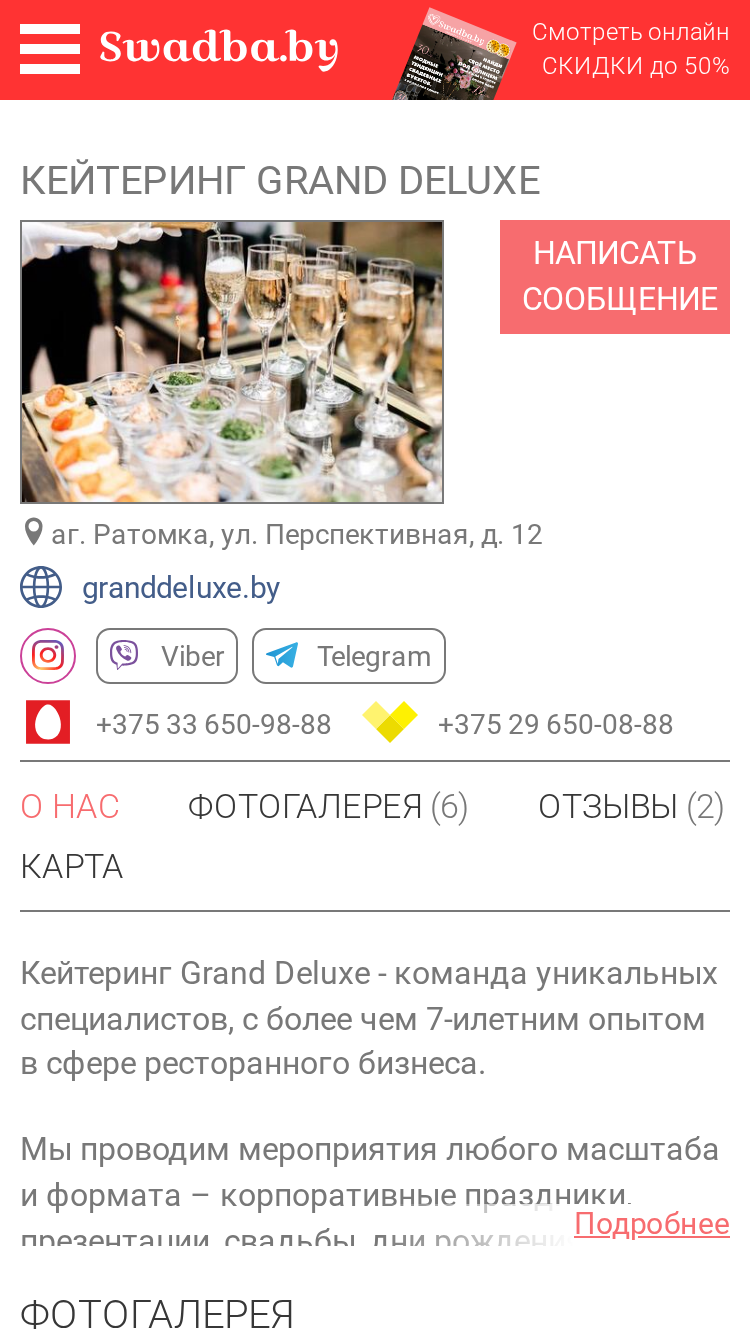Select the О нас tab

click(70, 806)
